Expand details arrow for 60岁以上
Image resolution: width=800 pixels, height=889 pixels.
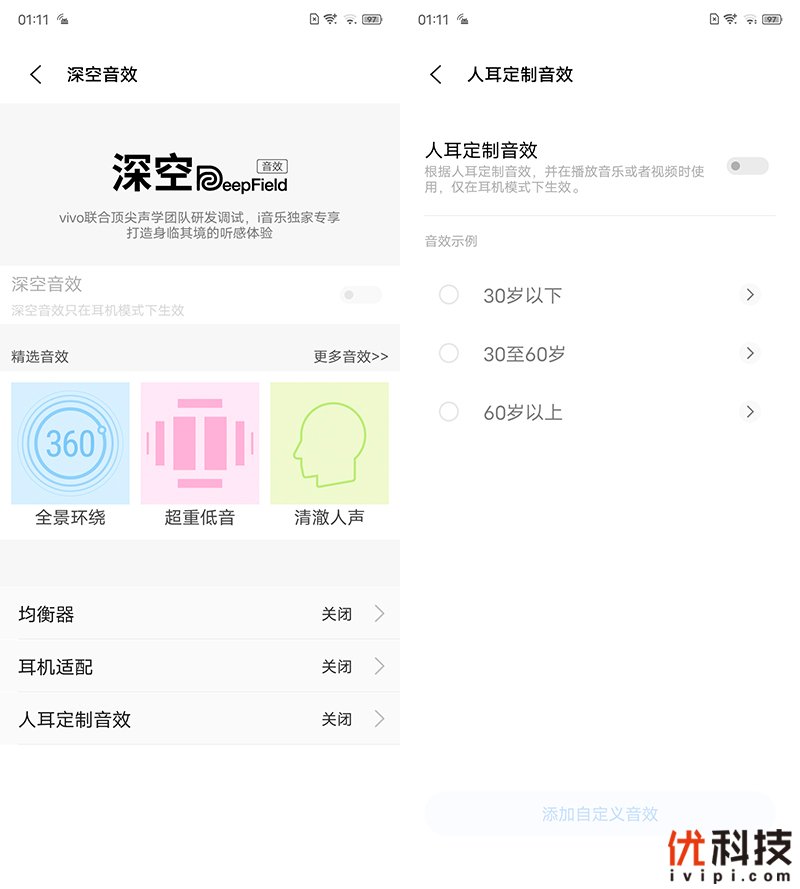[x=750, y=412]
